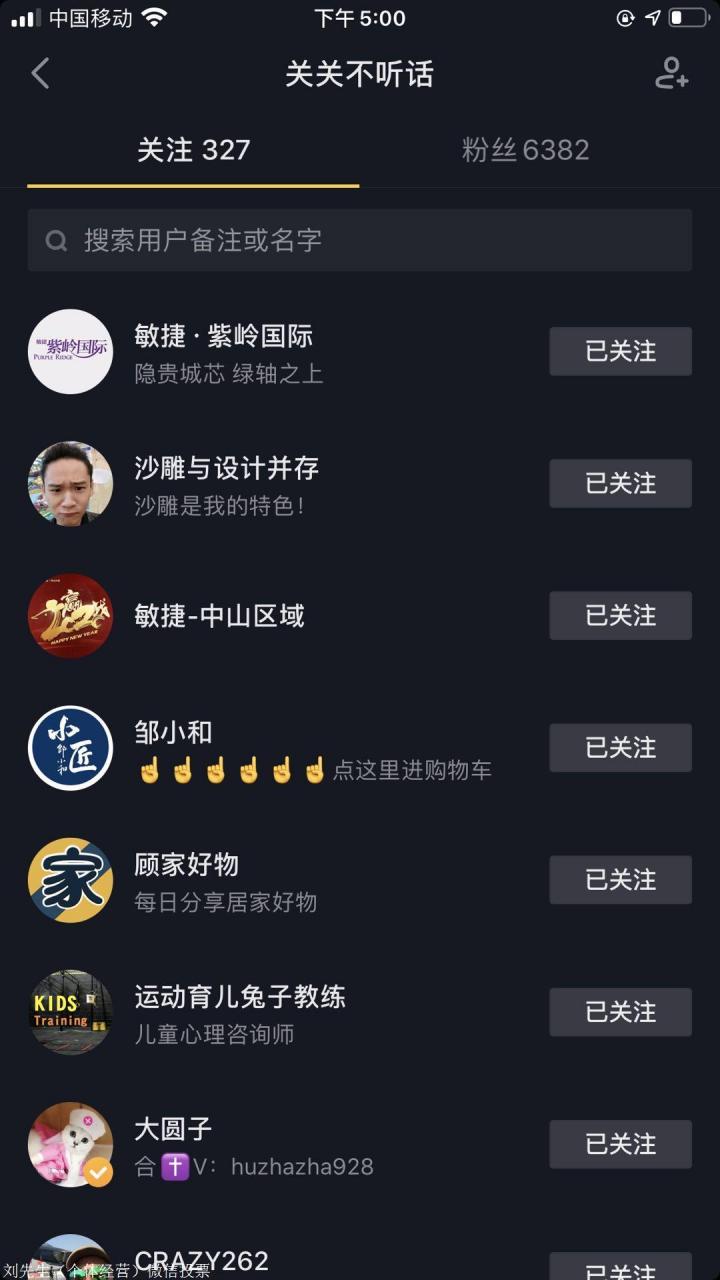This screenshot has height=1280, width=720.
Task: Unfollow 敏捷·紫岭国际 via its 已关注 button
Action: [x=620, y=351]
